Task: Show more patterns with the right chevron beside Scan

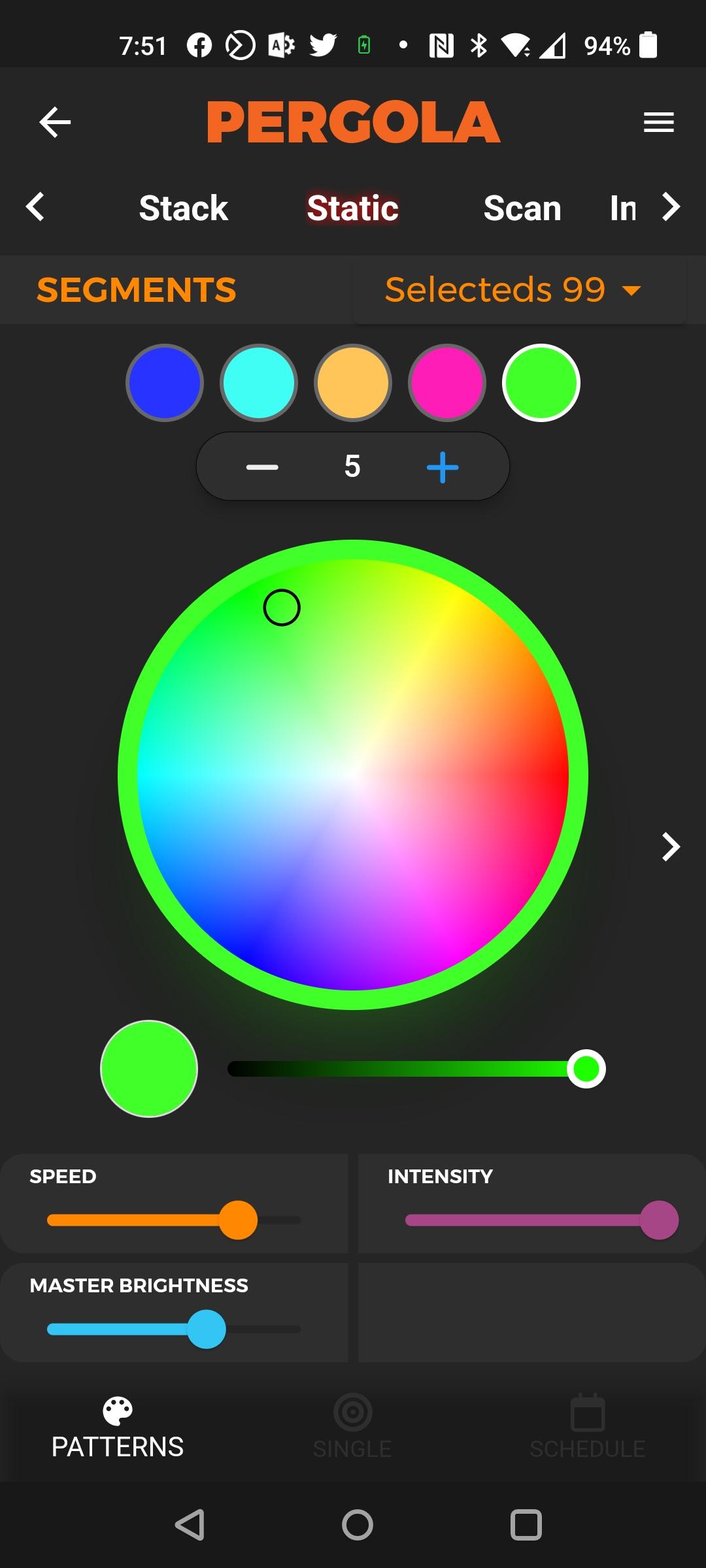Action: pyautogui.click(x=671, y=207)
